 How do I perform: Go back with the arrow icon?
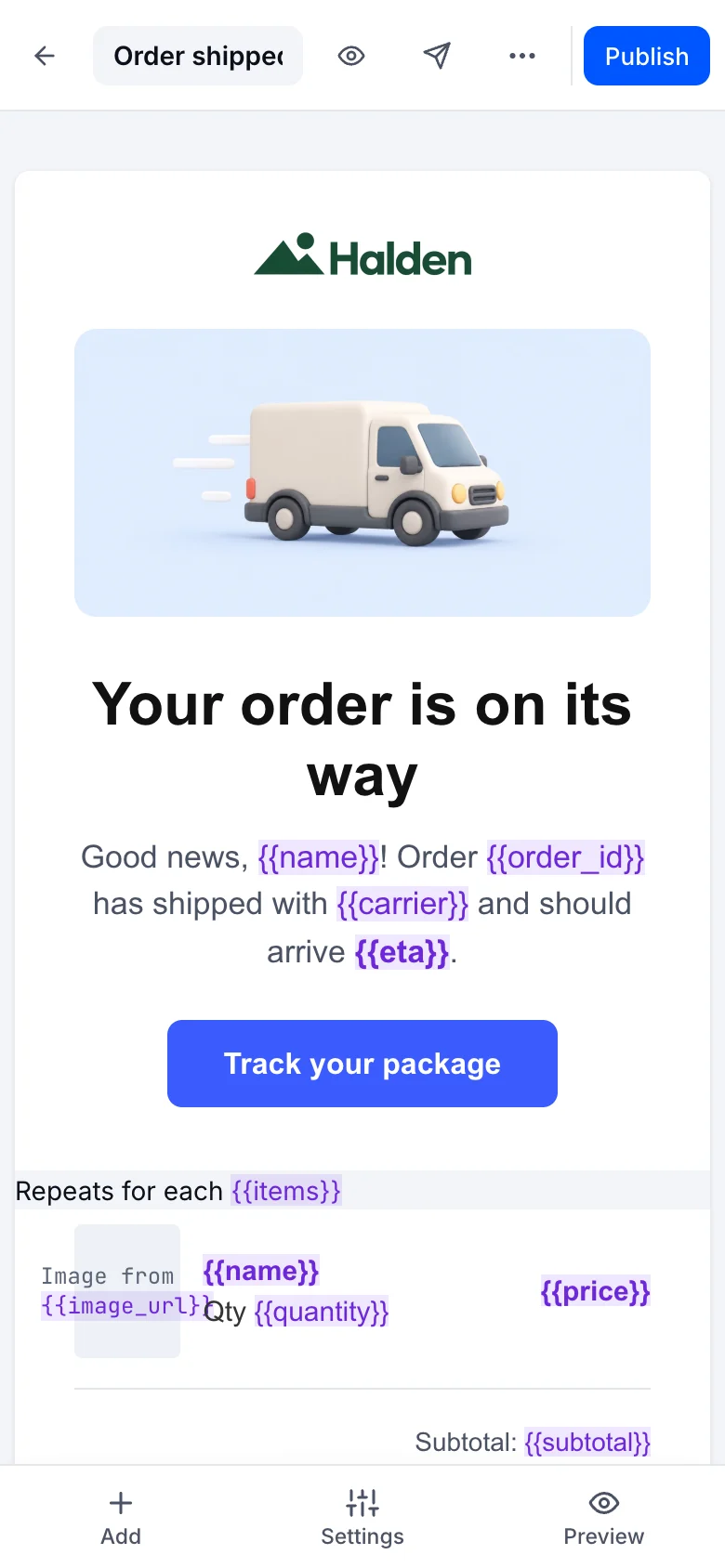45,56
